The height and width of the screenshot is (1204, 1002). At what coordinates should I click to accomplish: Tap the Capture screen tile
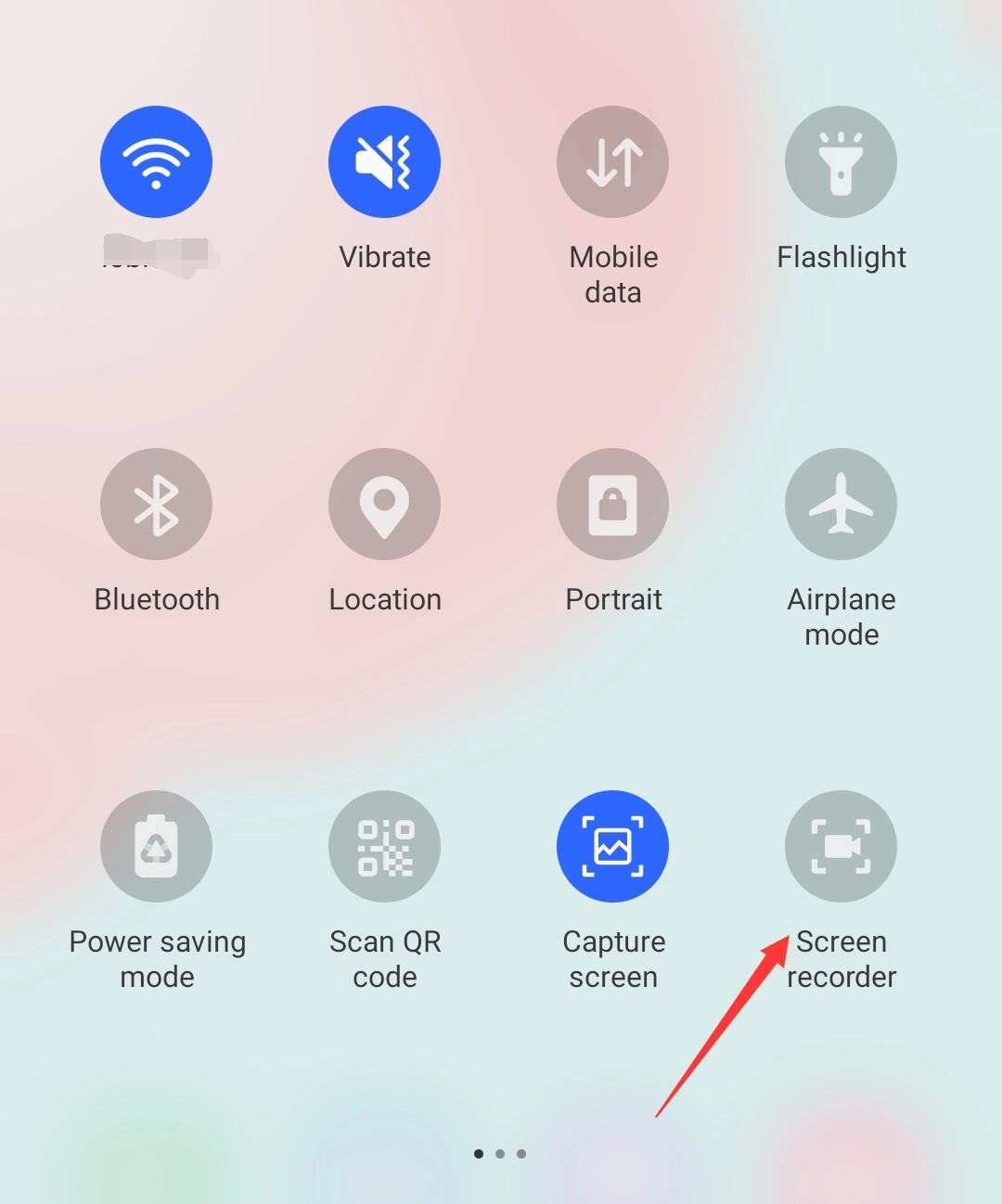coord(612,846)
